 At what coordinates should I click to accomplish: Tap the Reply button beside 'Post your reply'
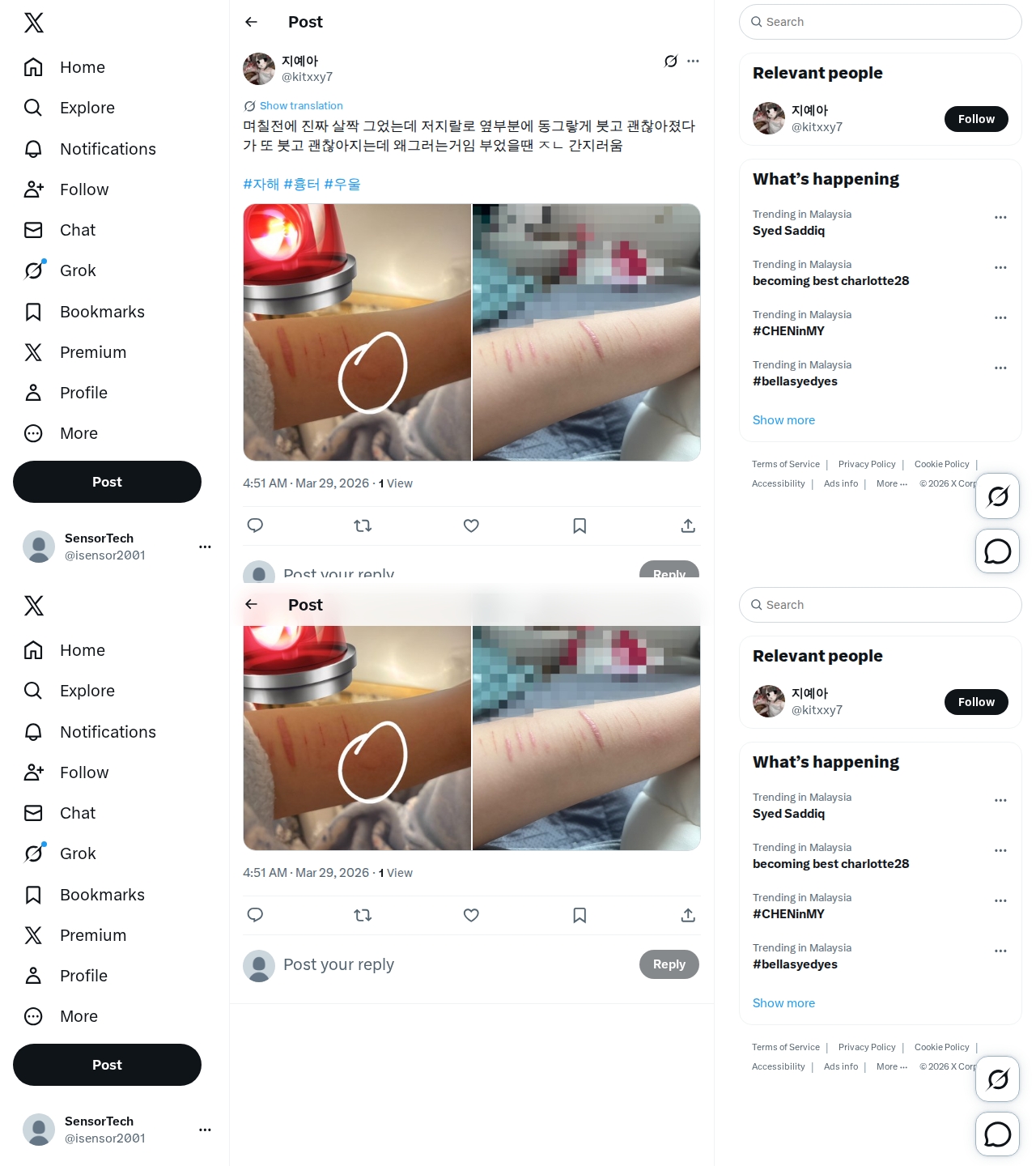point(669,964)
